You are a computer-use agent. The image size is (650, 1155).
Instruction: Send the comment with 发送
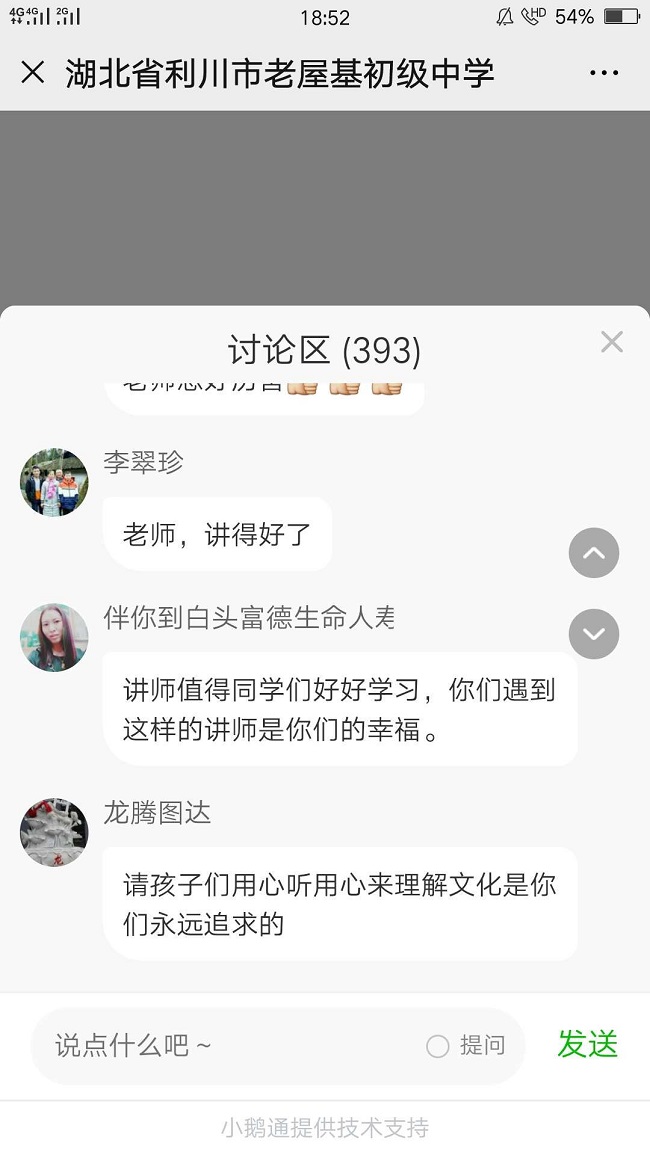coord(587,1044)
